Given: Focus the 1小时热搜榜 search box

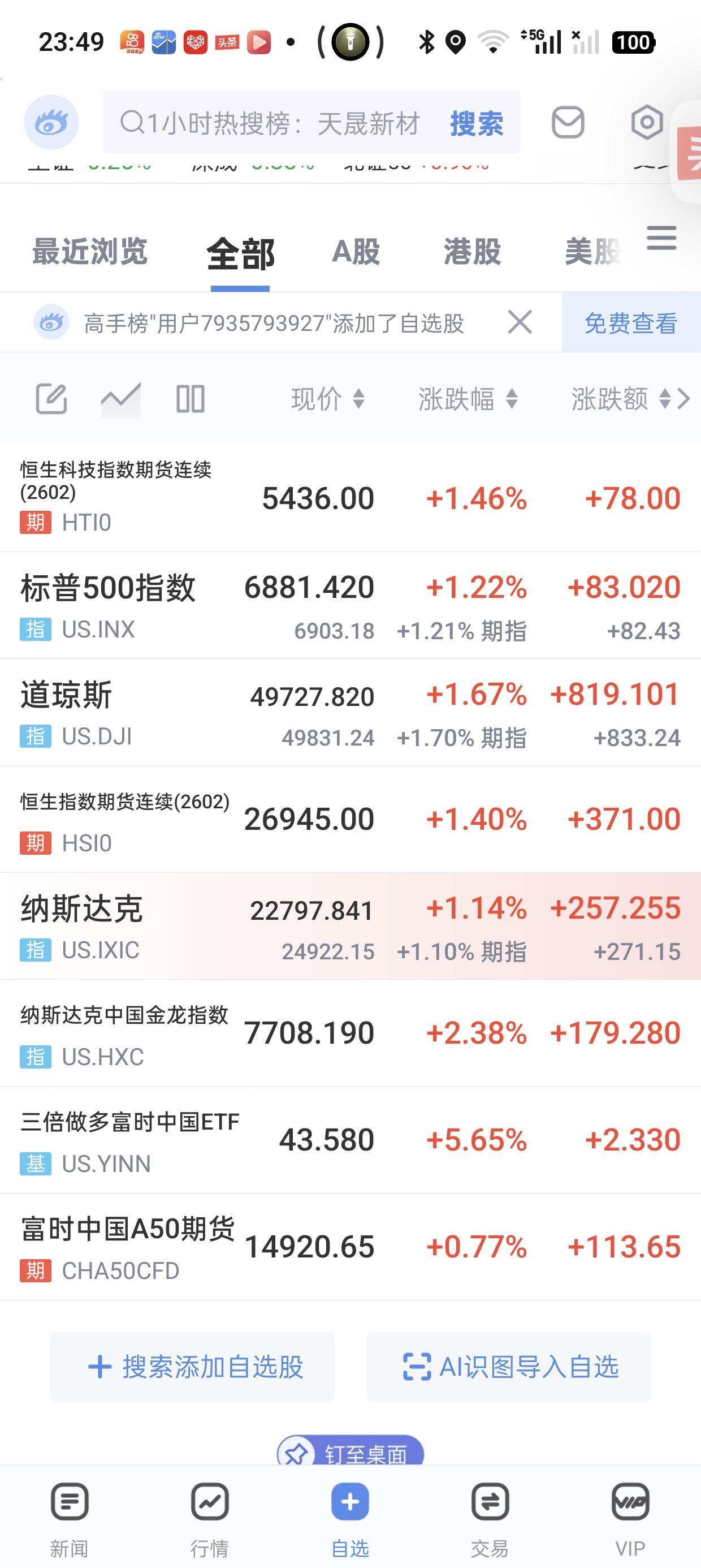Looking at the screenshot, I should click(274, 123).
